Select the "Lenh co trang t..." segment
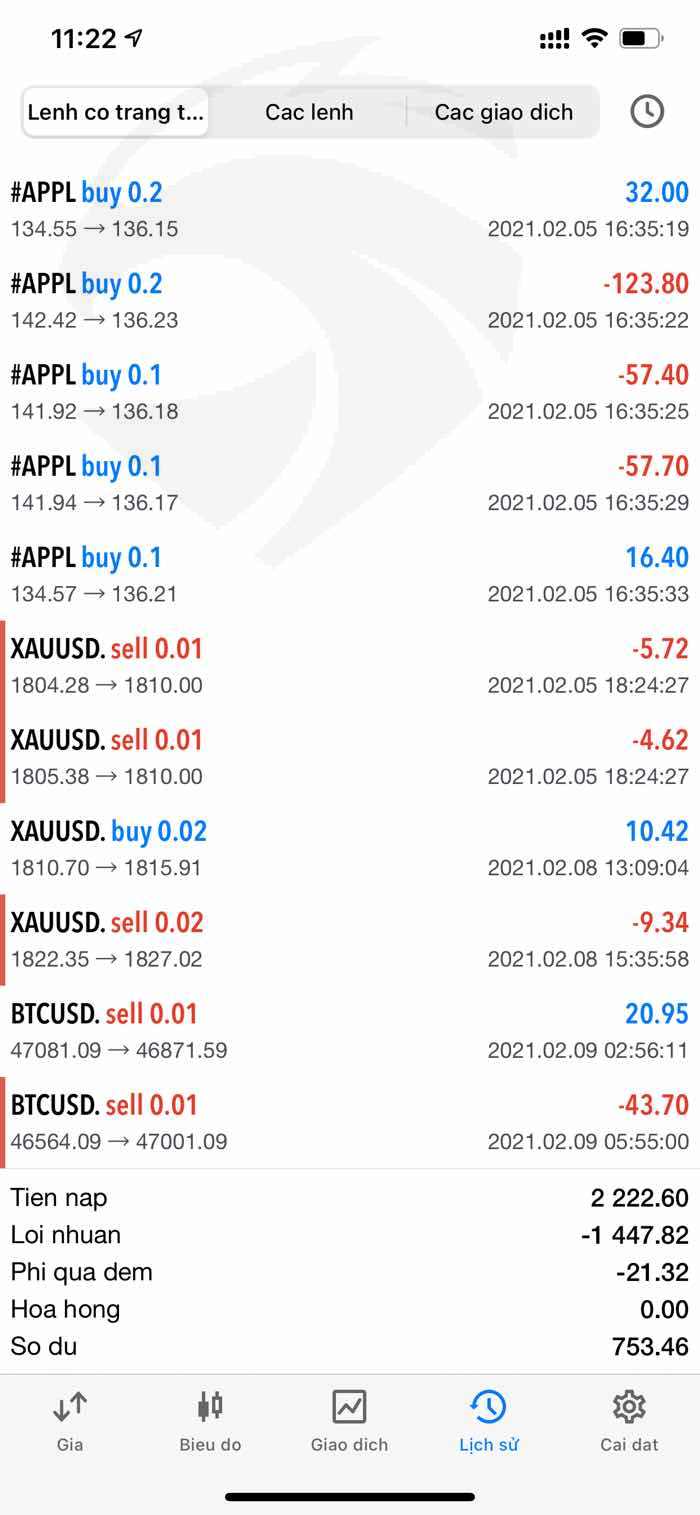The image size is (700, 1515). 115,112
